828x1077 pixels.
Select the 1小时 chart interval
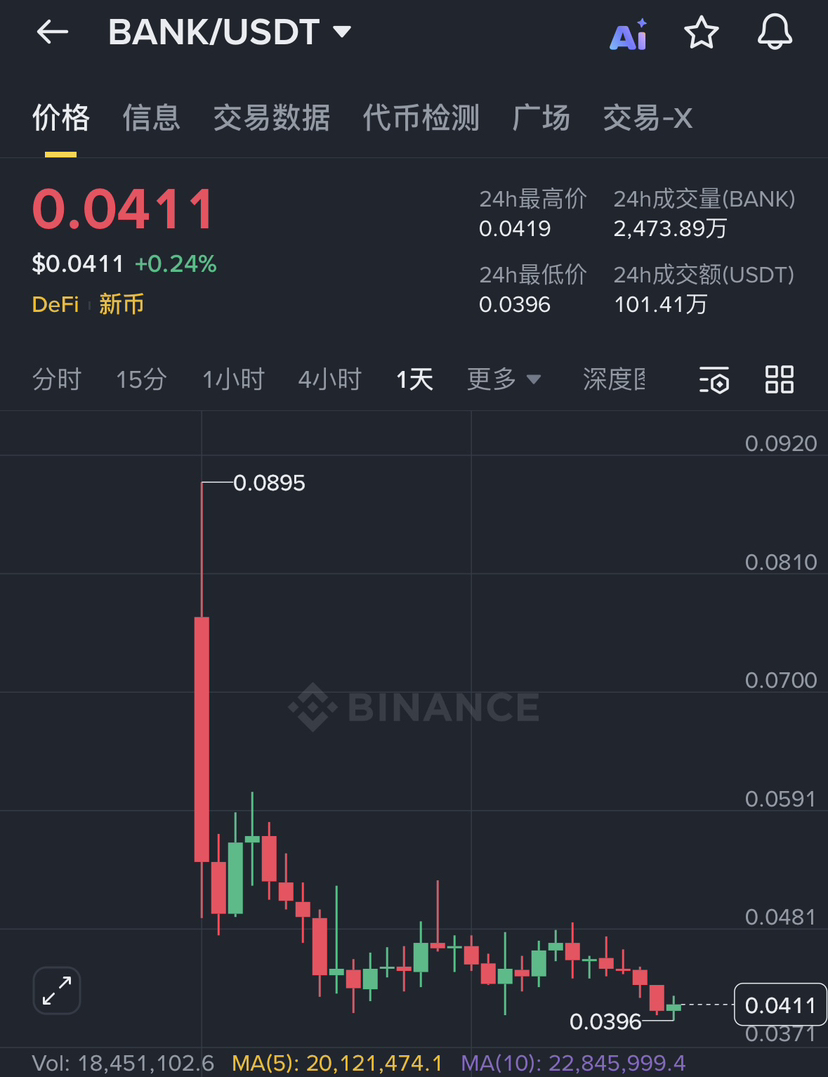pyautogui.click(x=233, y=380)
